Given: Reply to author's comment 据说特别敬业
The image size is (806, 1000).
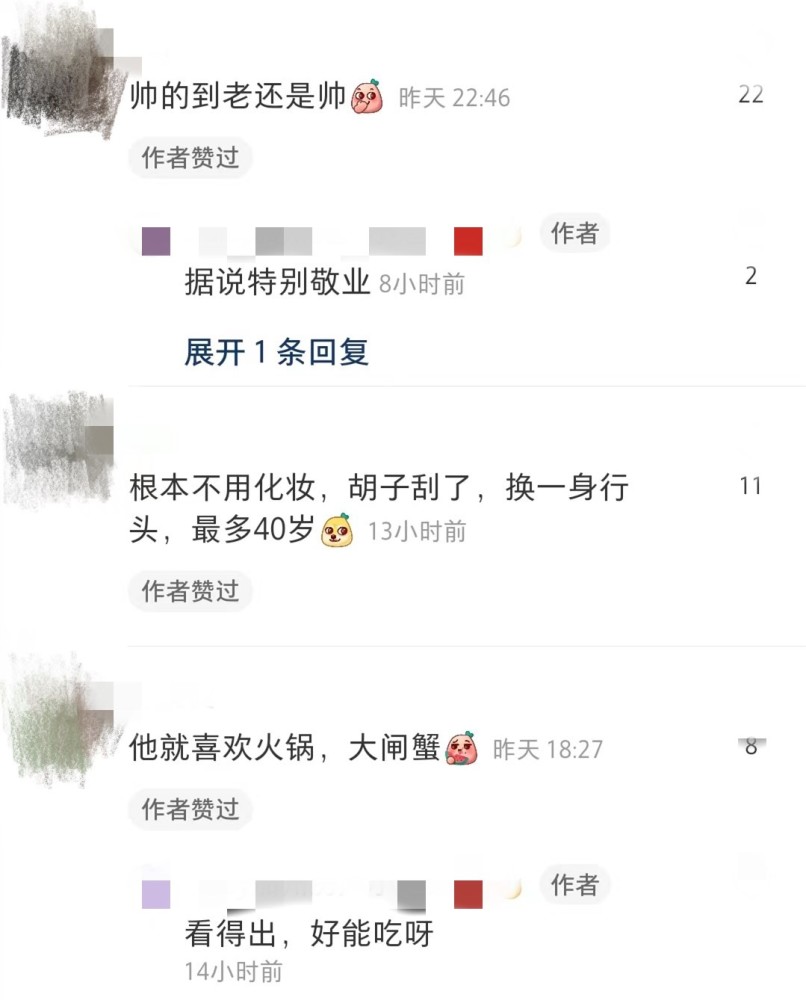Looking at the screenshot, I should pyautogui.click(x=277, y=282).
